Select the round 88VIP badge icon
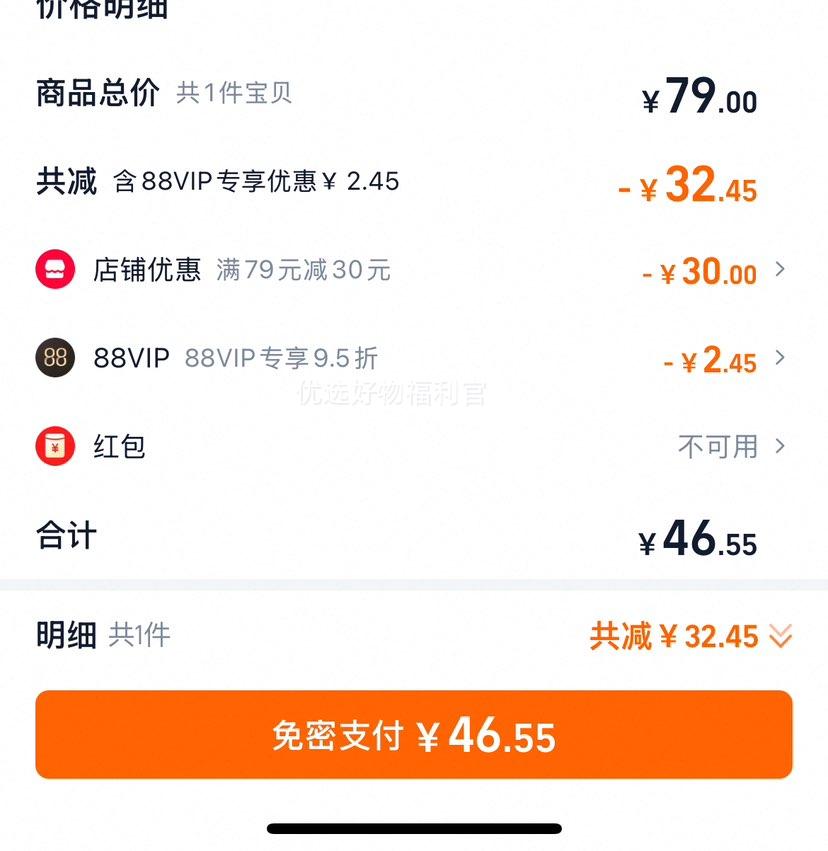 55,357
